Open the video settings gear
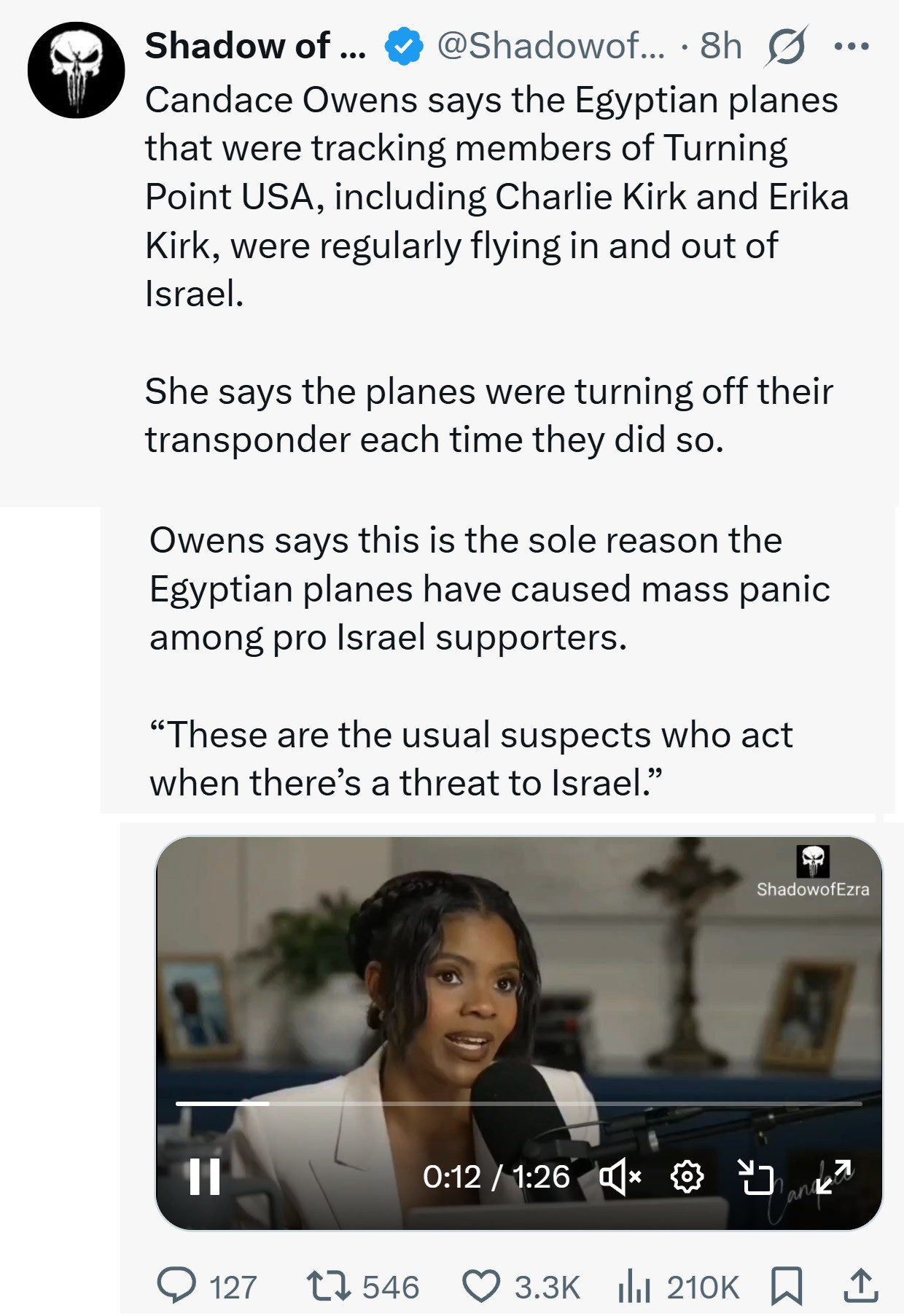Screen dimensions: 904x1316 coord(687,1177)
